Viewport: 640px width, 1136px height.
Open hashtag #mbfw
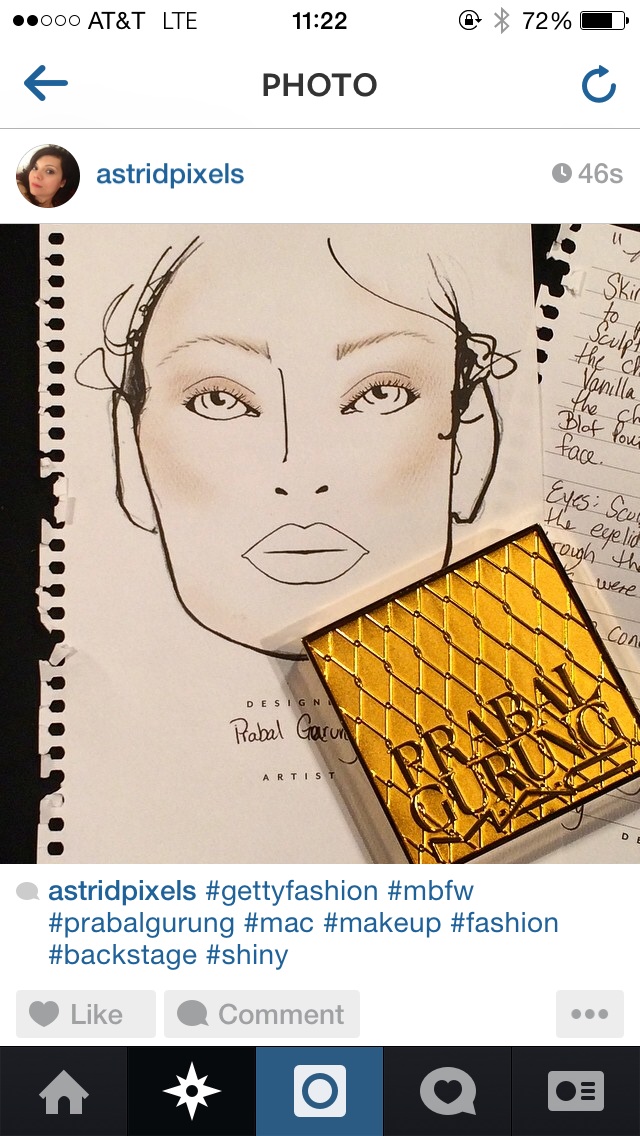pos(434,890)
